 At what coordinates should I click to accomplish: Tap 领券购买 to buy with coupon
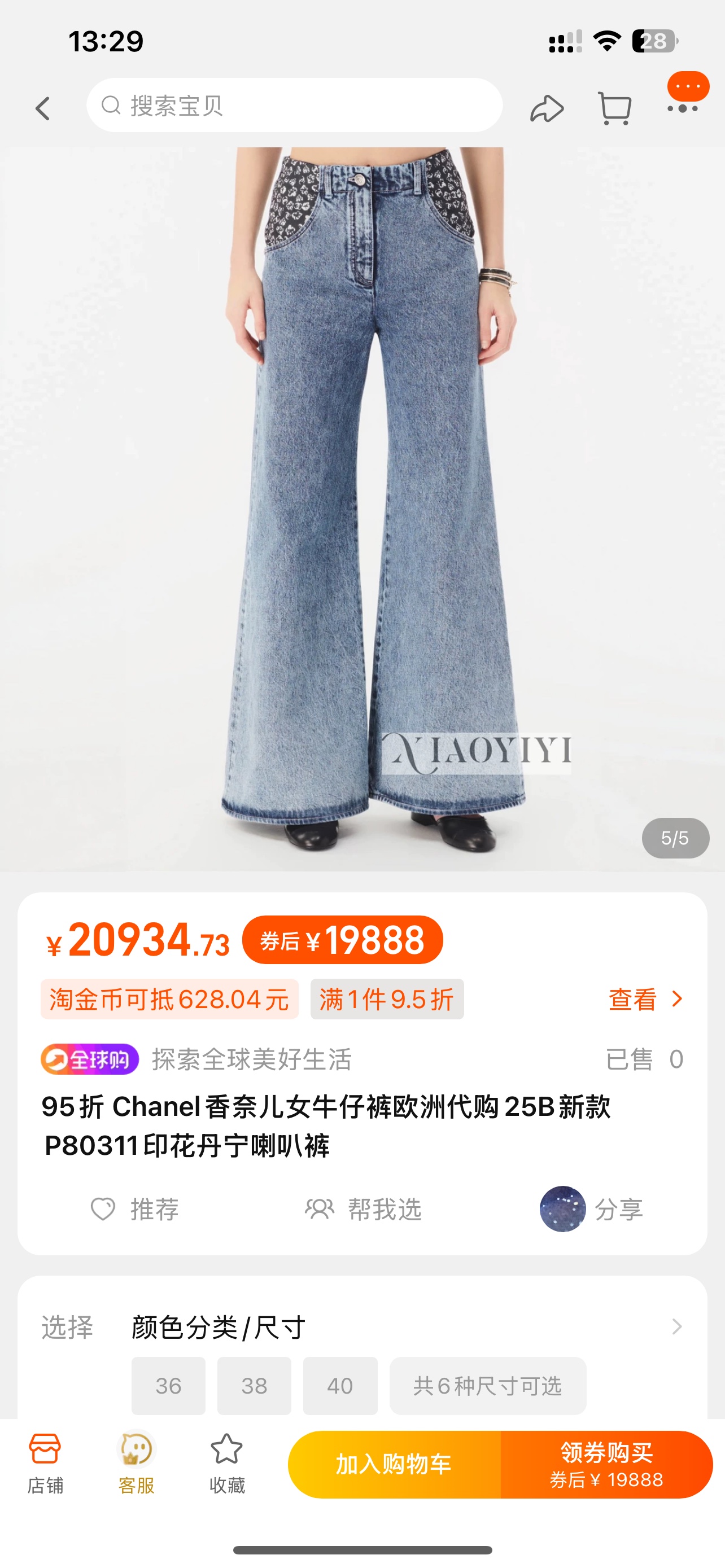point(606,1464)
